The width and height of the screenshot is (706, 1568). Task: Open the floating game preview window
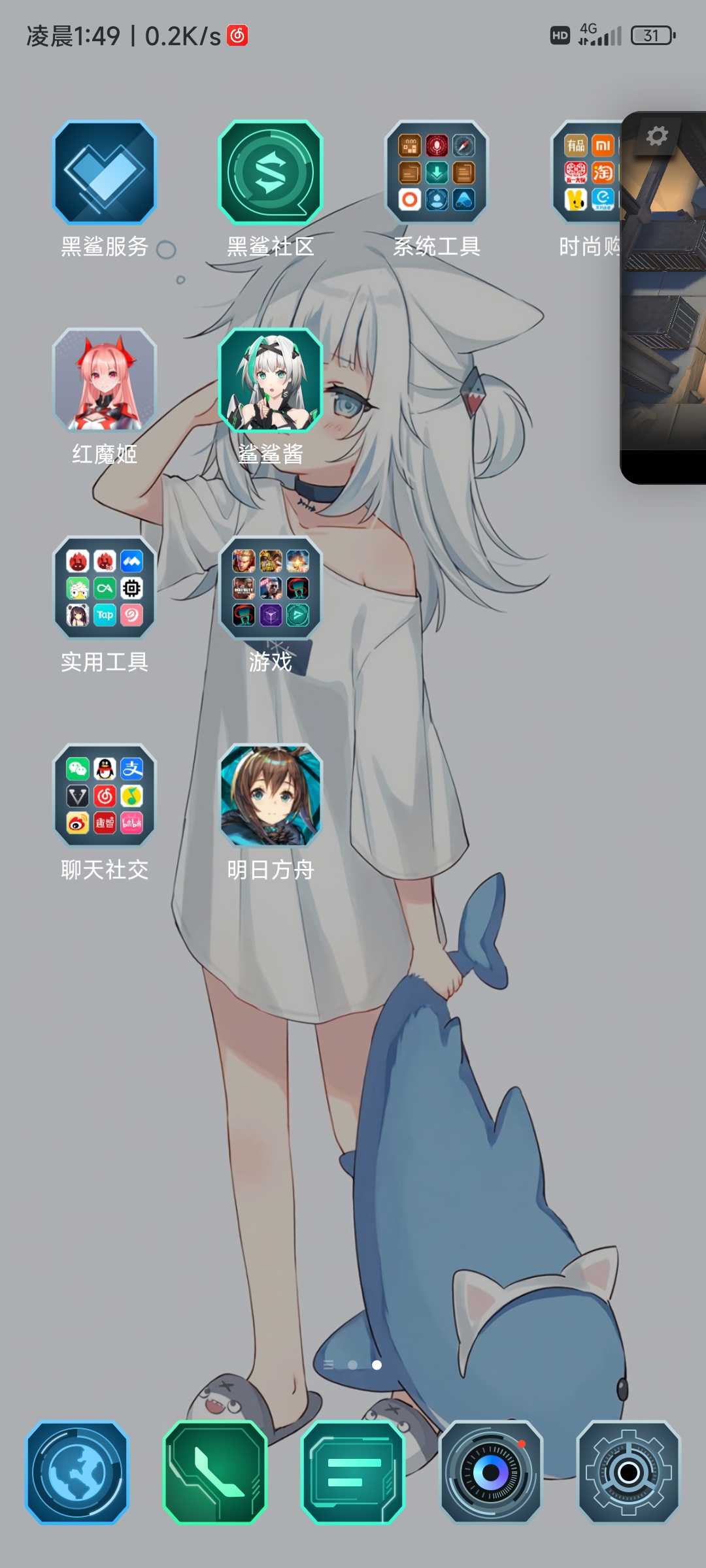click(664, 314)
